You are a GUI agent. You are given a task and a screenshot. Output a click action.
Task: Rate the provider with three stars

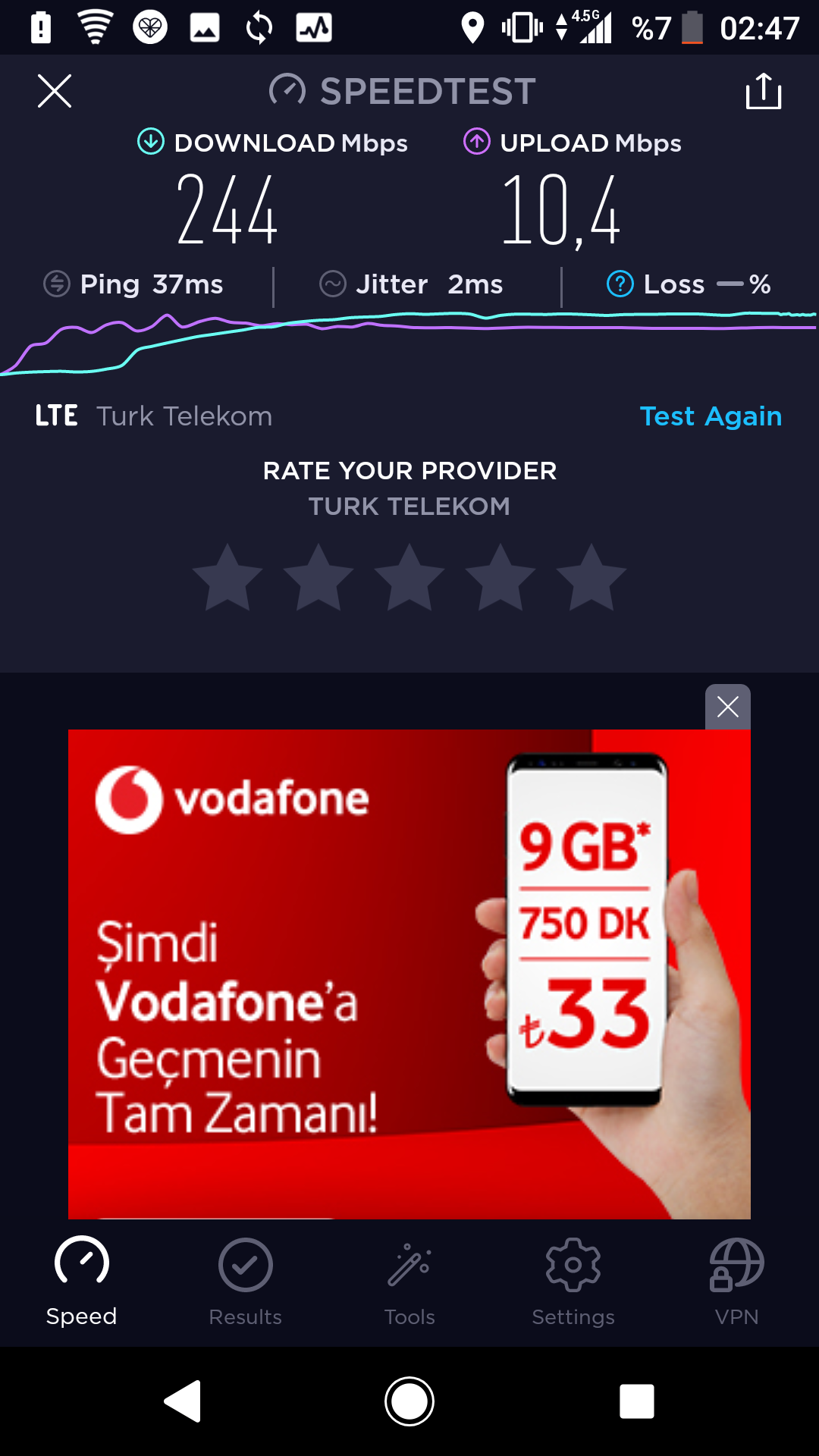coord(409,578)
